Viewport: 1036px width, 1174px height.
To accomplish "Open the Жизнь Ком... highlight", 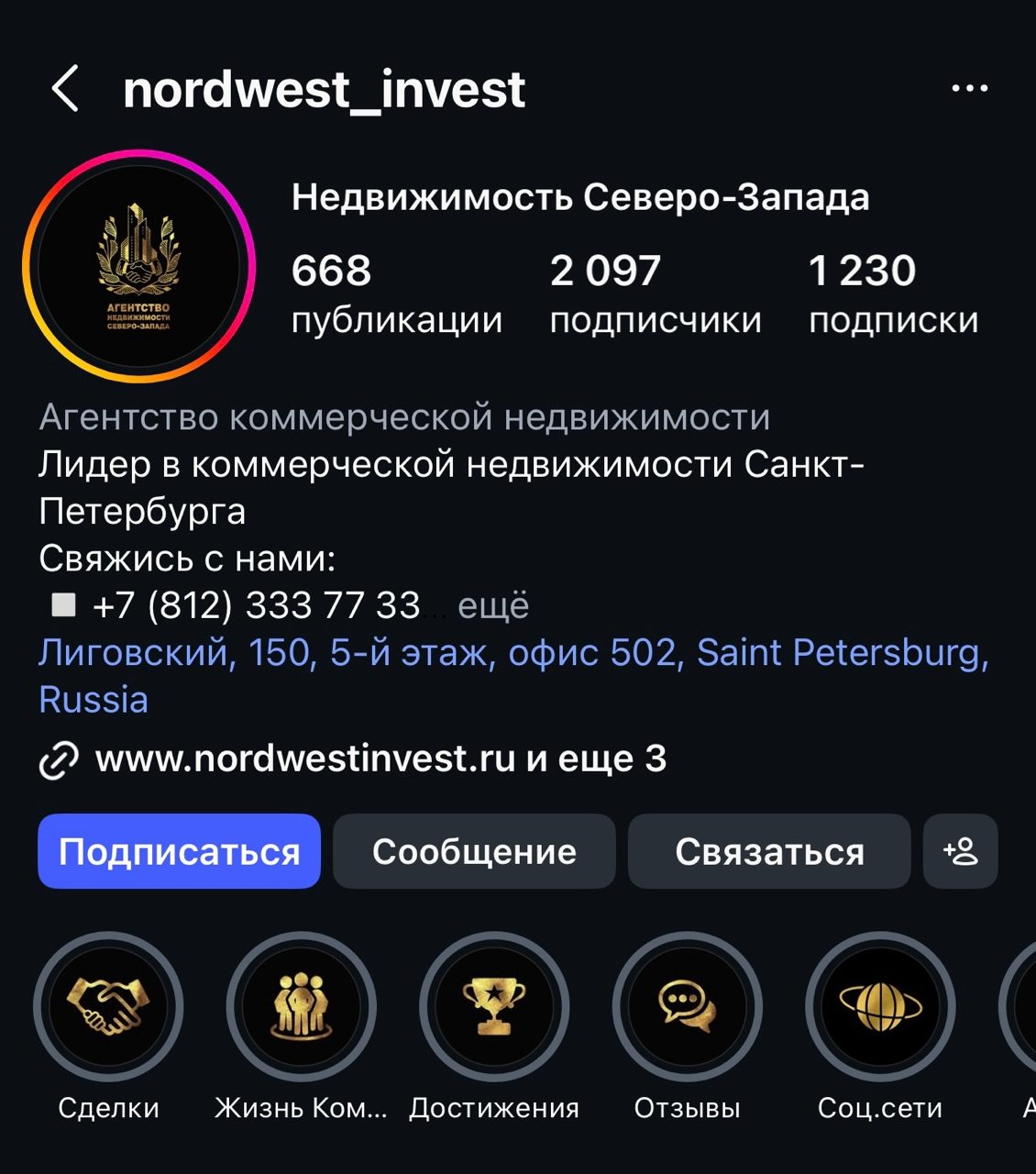I will (x=302, y=1007).
